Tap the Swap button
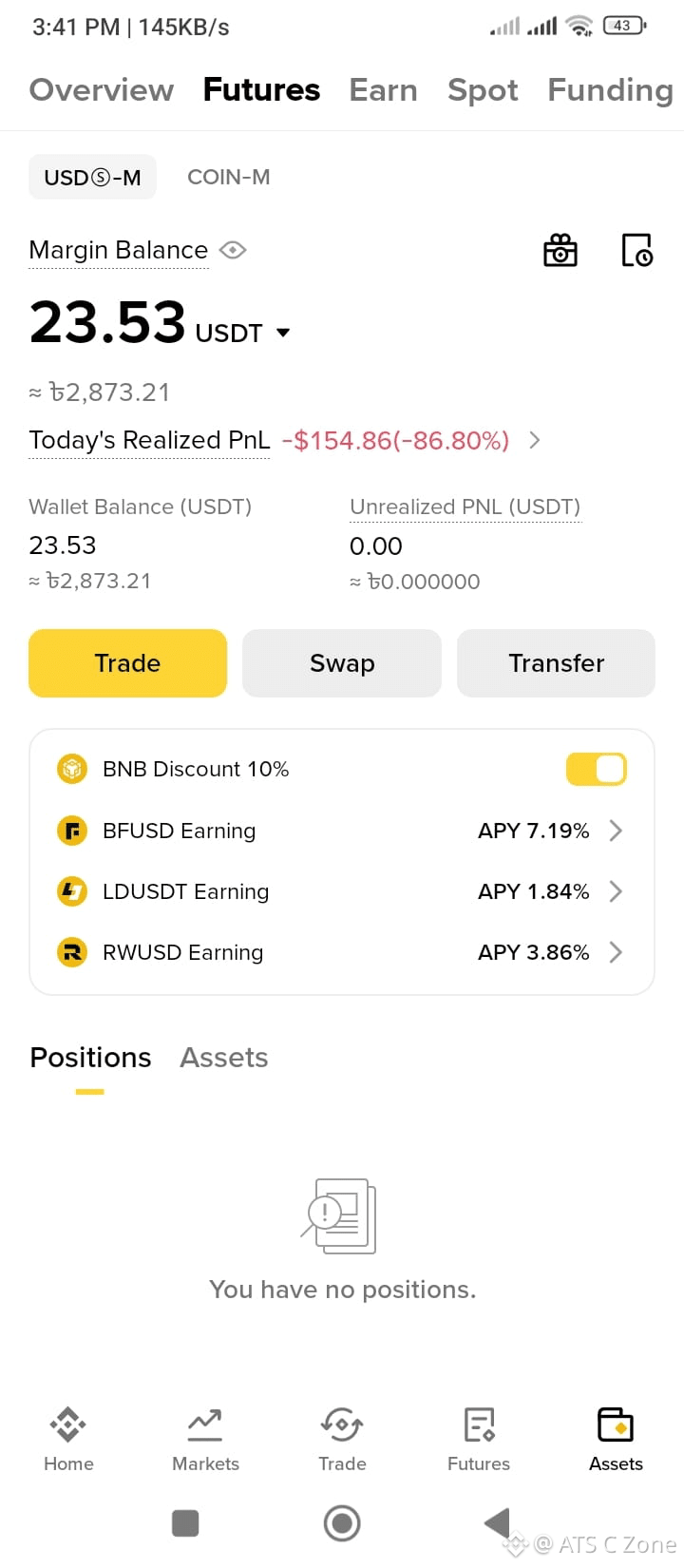Image resolution: width=684 pixels, height=1568 pixels. tap(342, 663)
